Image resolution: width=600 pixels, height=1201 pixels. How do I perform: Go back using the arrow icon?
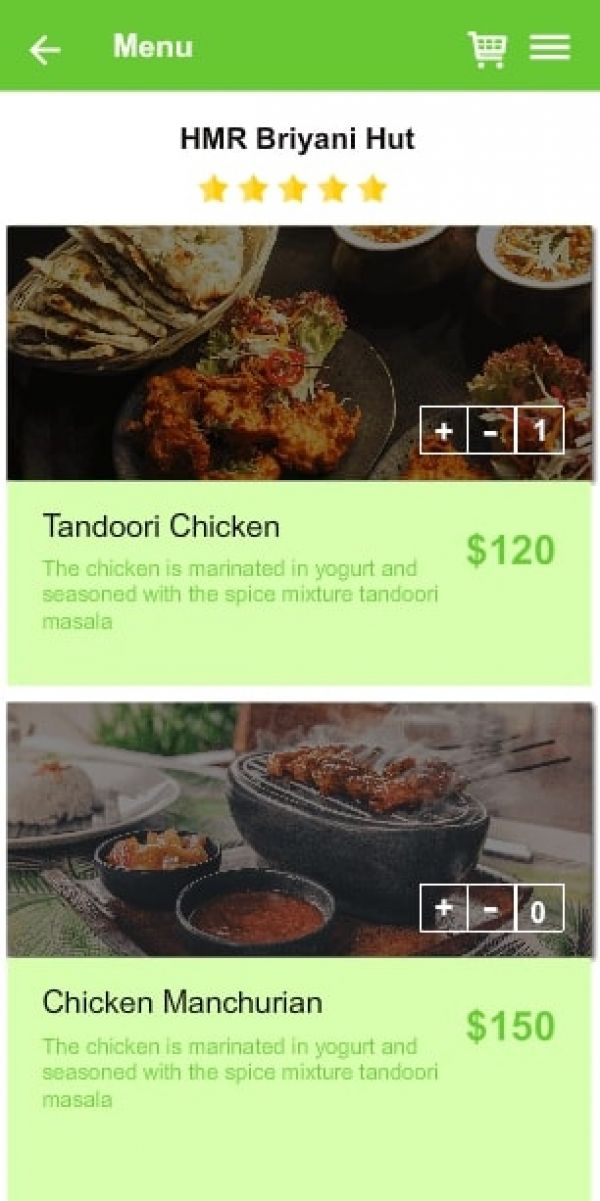point(45,49)
